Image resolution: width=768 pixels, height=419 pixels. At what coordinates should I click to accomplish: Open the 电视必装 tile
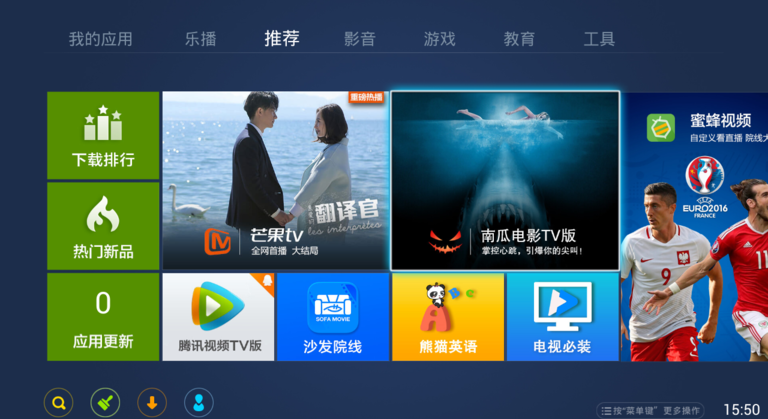tap(561, 317)
